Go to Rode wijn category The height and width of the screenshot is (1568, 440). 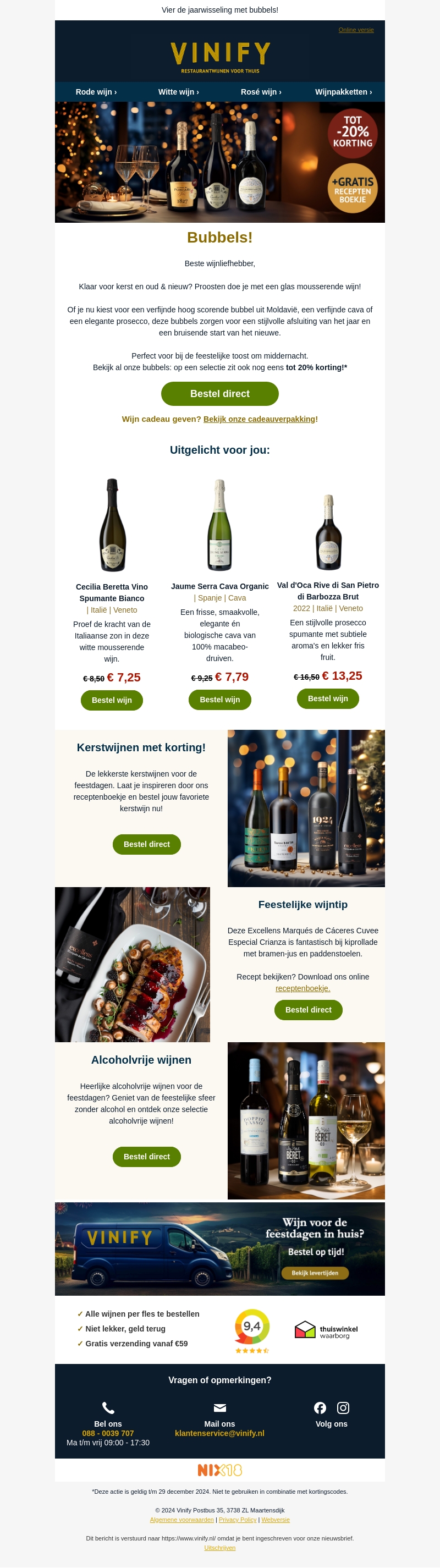(96, 92)
